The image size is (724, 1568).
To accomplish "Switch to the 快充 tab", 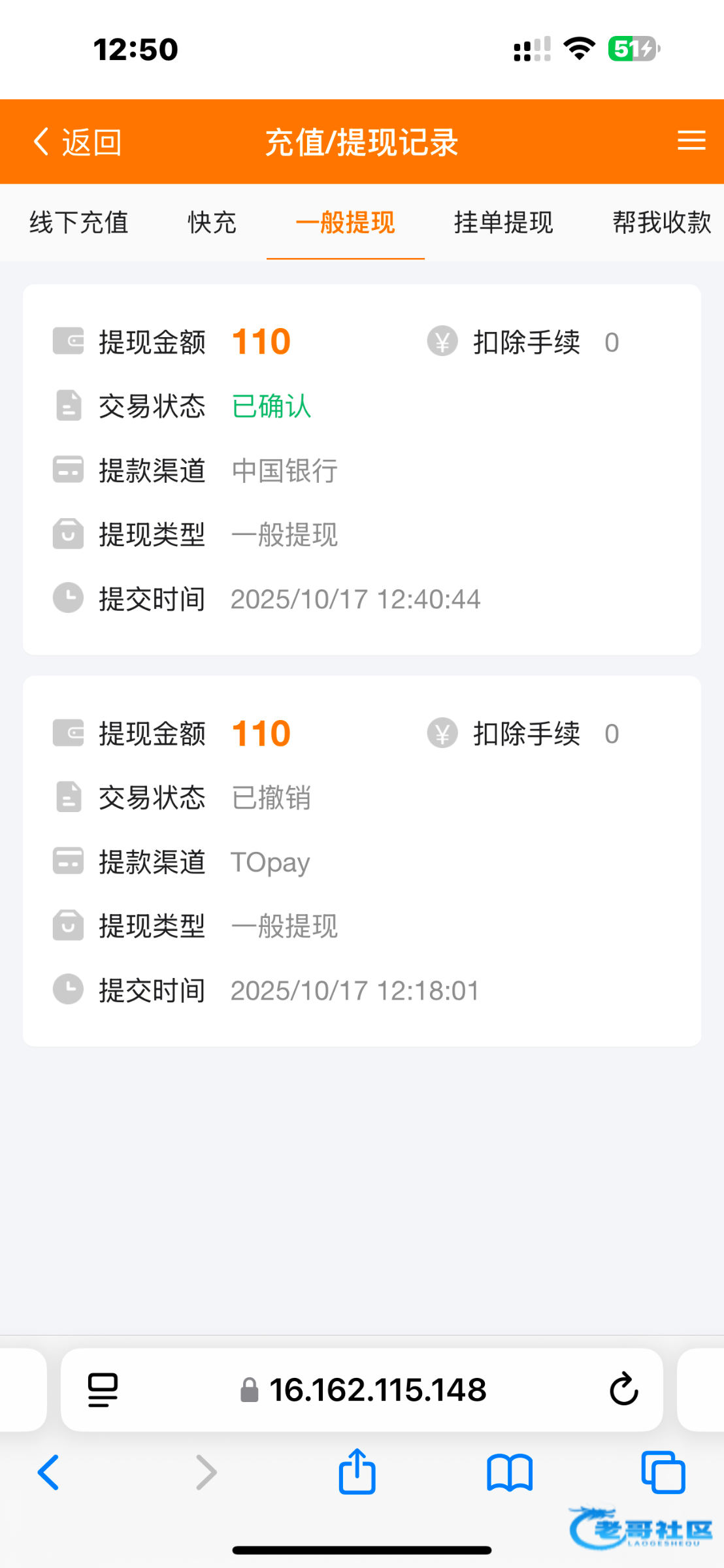I will pos(212,222).
